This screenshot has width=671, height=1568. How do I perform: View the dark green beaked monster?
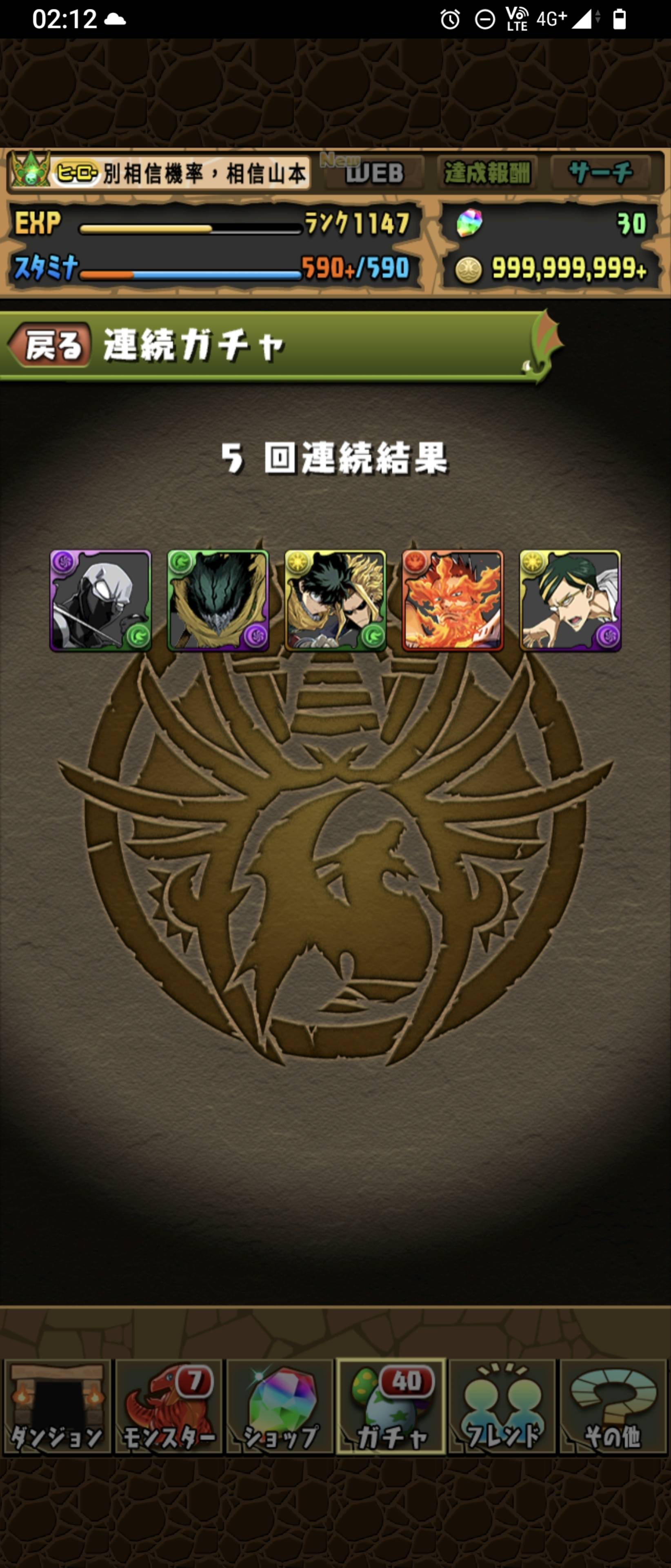point(218,601)
